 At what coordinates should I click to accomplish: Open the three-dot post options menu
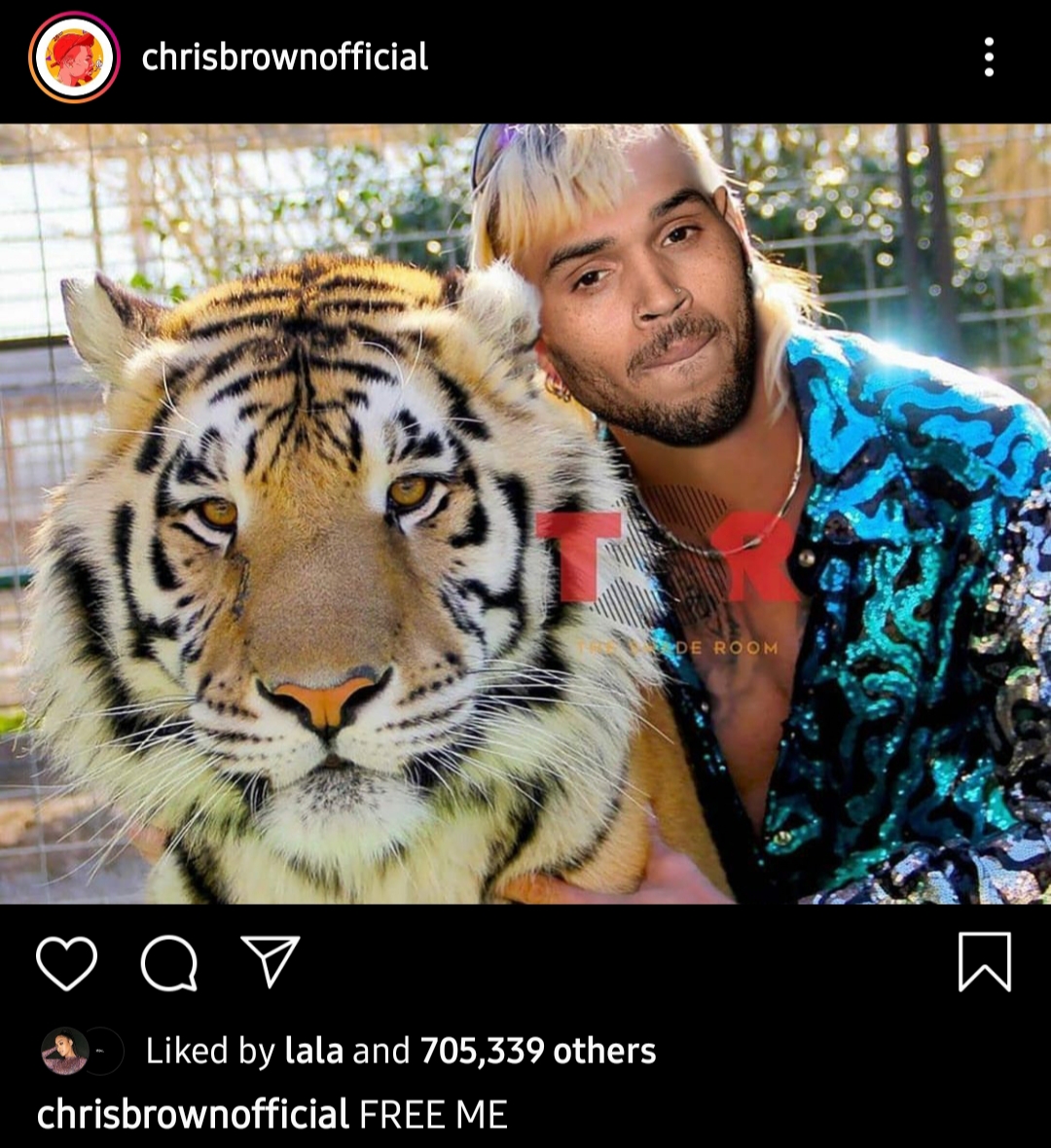tap(989, 57)
